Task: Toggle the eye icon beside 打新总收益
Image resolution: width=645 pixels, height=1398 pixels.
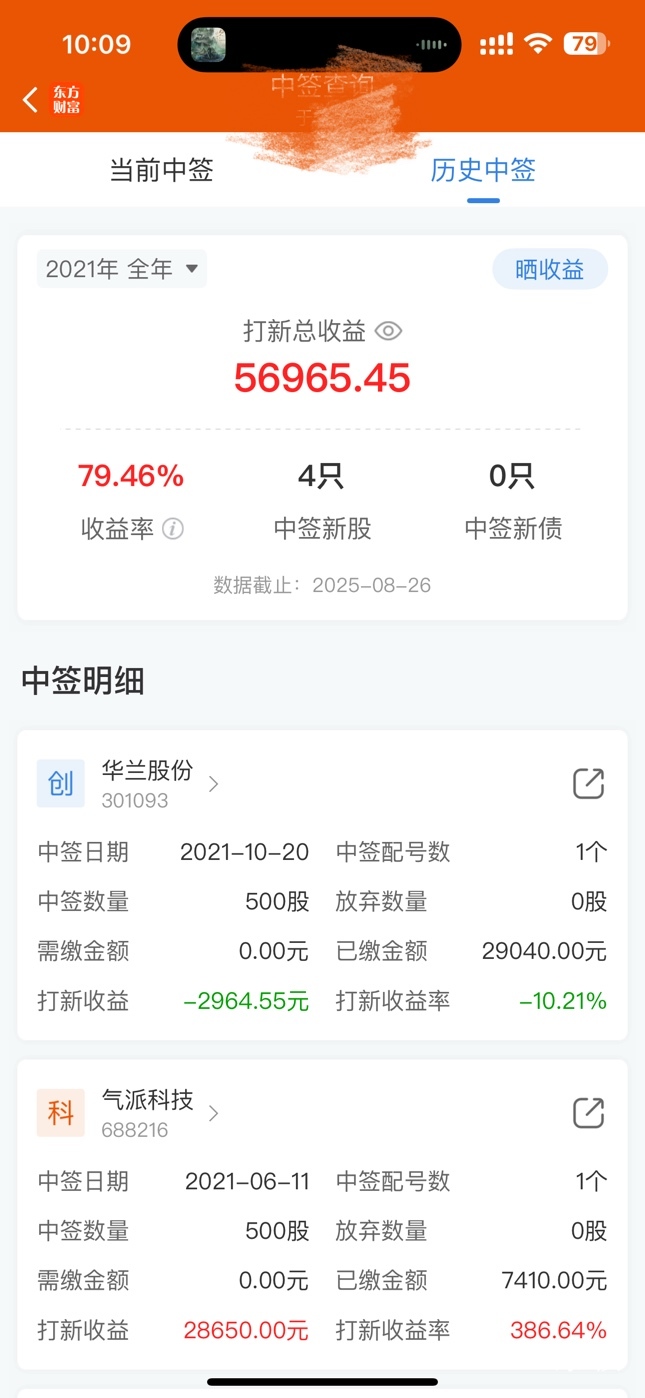Action: click(388, 331)
